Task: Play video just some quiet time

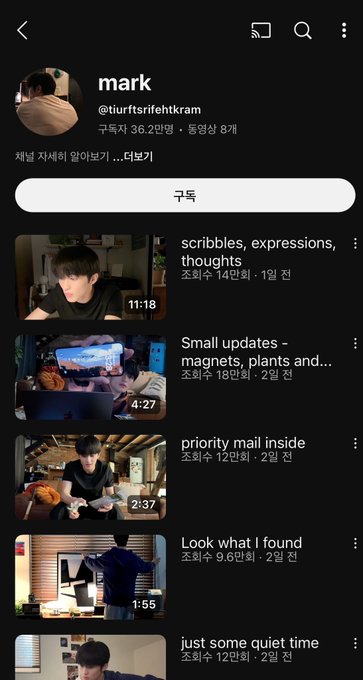Action: pyautogui.click(x=91, y=657)
